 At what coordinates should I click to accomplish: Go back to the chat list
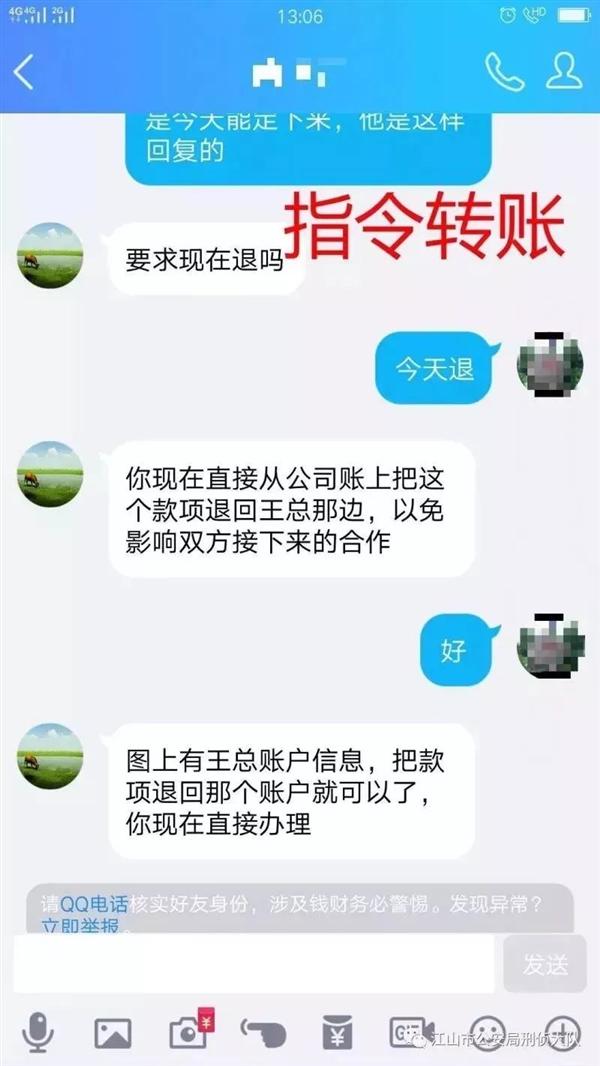pyautogui.click(x=24, y=71)
